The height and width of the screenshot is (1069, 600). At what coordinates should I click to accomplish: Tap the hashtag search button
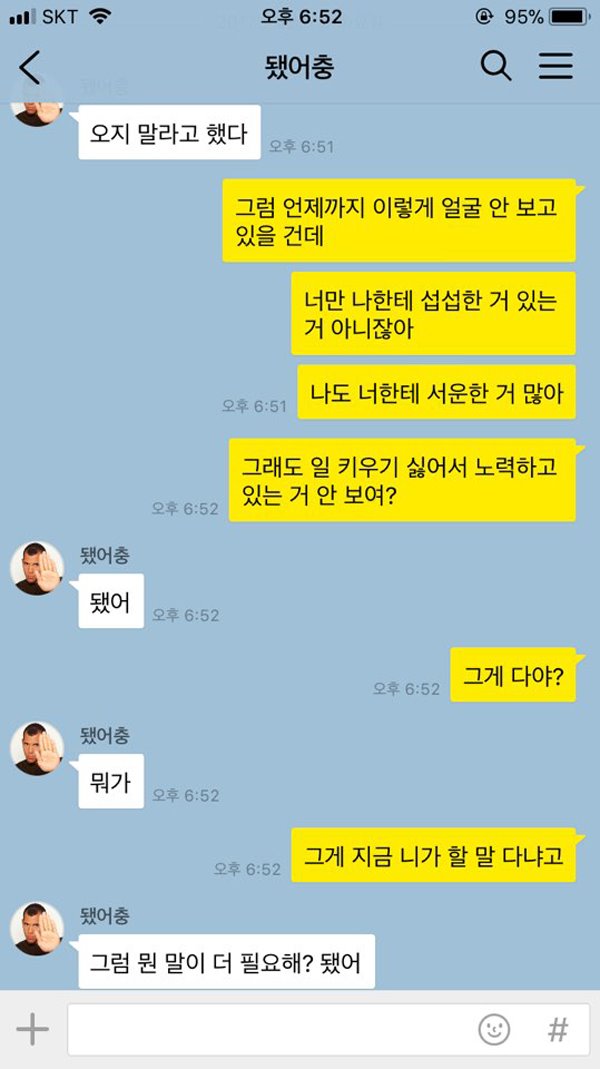pyautogui.click(x=558, y=1029)
